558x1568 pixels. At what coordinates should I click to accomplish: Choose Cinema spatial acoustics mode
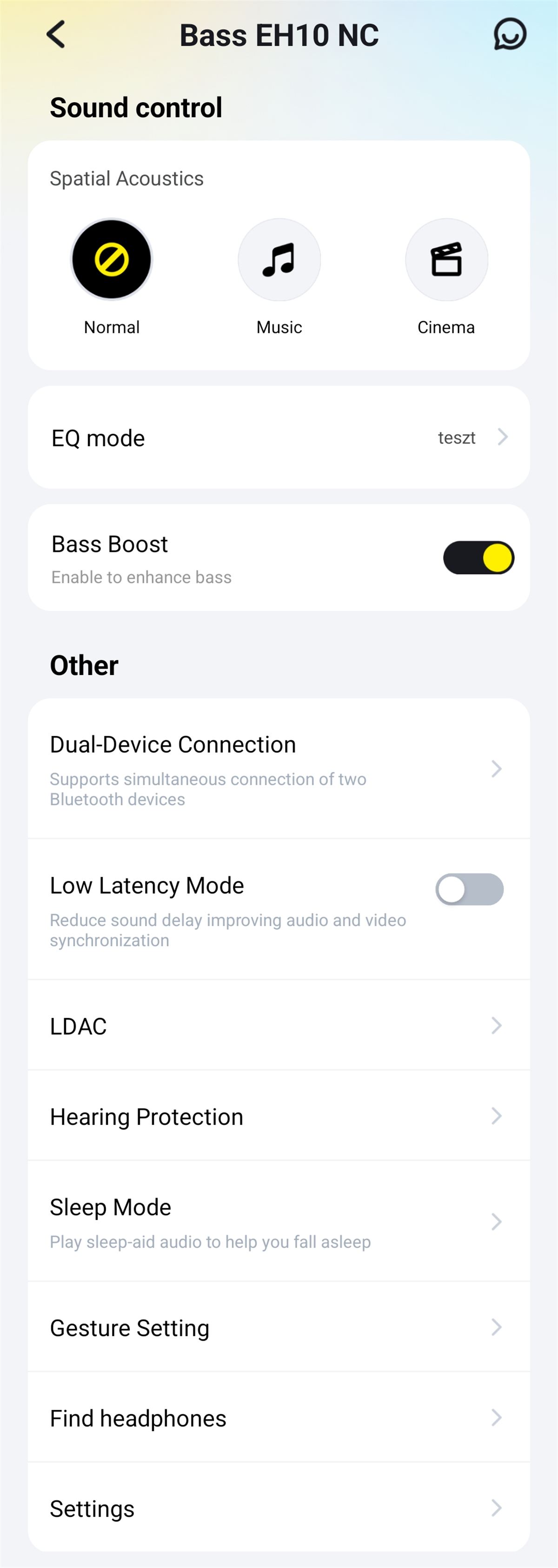click(x=446, y=260)
